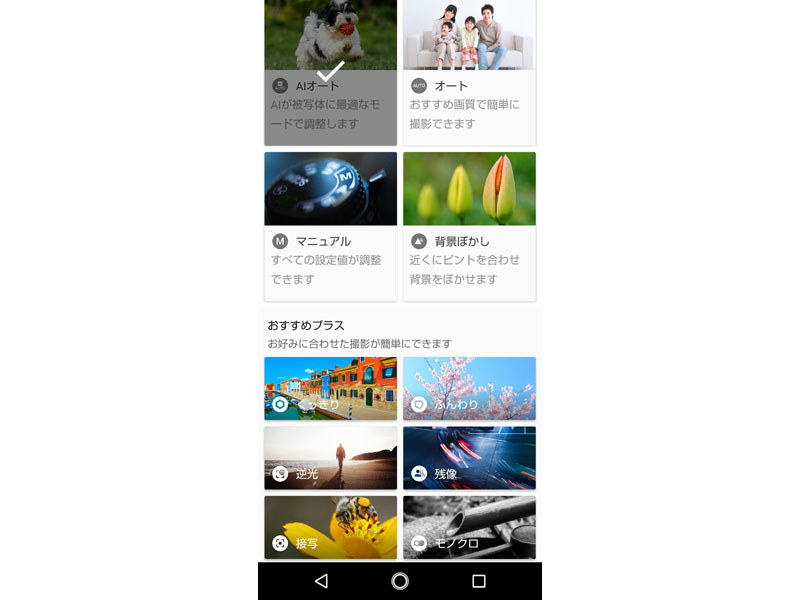
Task: Tap the 残像 afterimage mode
Action: coord(469,458)
